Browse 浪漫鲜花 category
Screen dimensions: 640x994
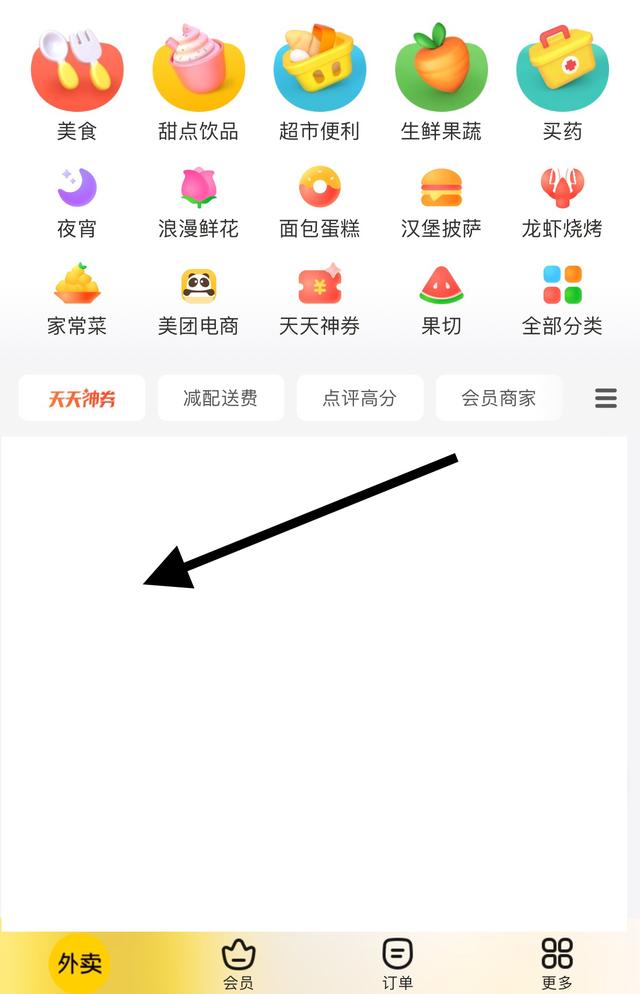click(198, 202)
